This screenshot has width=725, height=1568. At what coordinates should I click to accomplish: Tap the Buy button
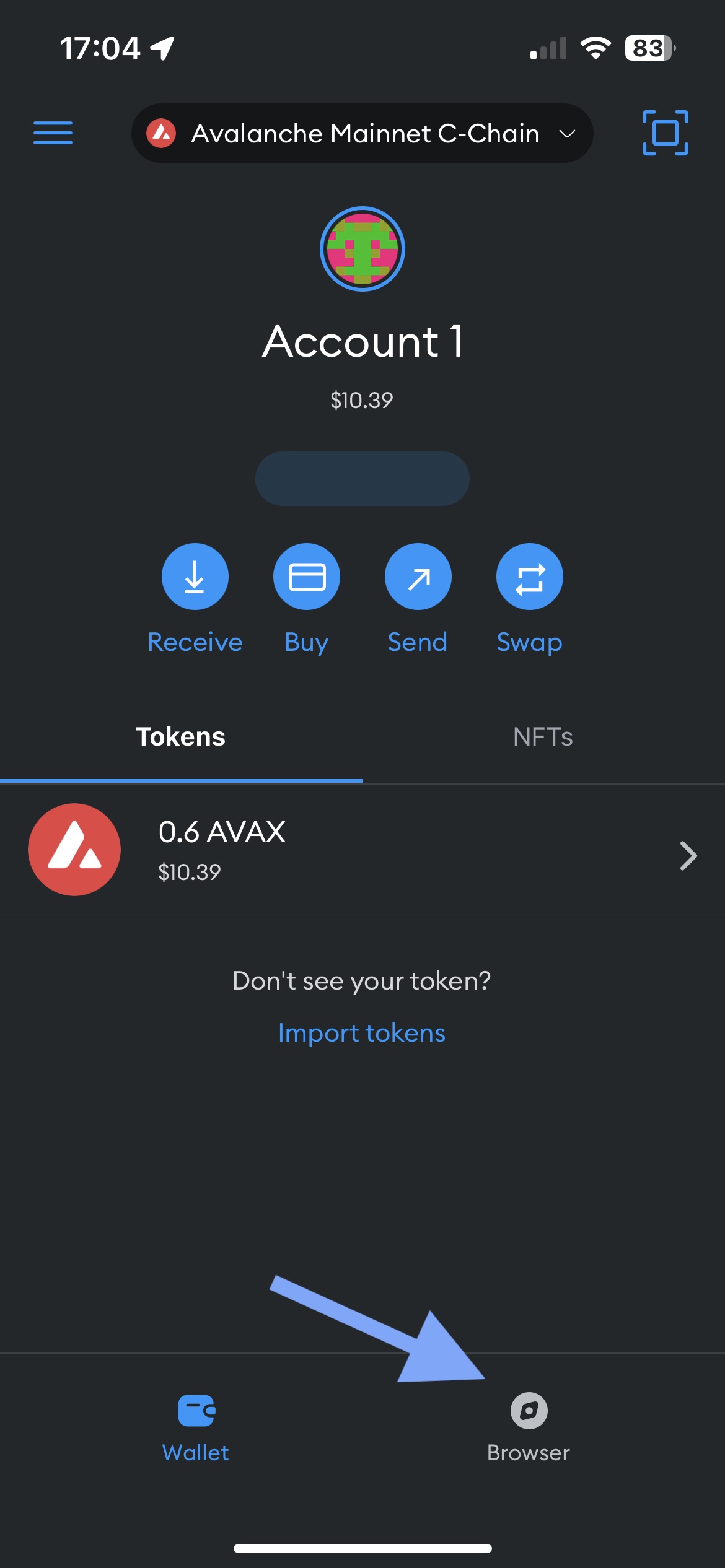307,577
